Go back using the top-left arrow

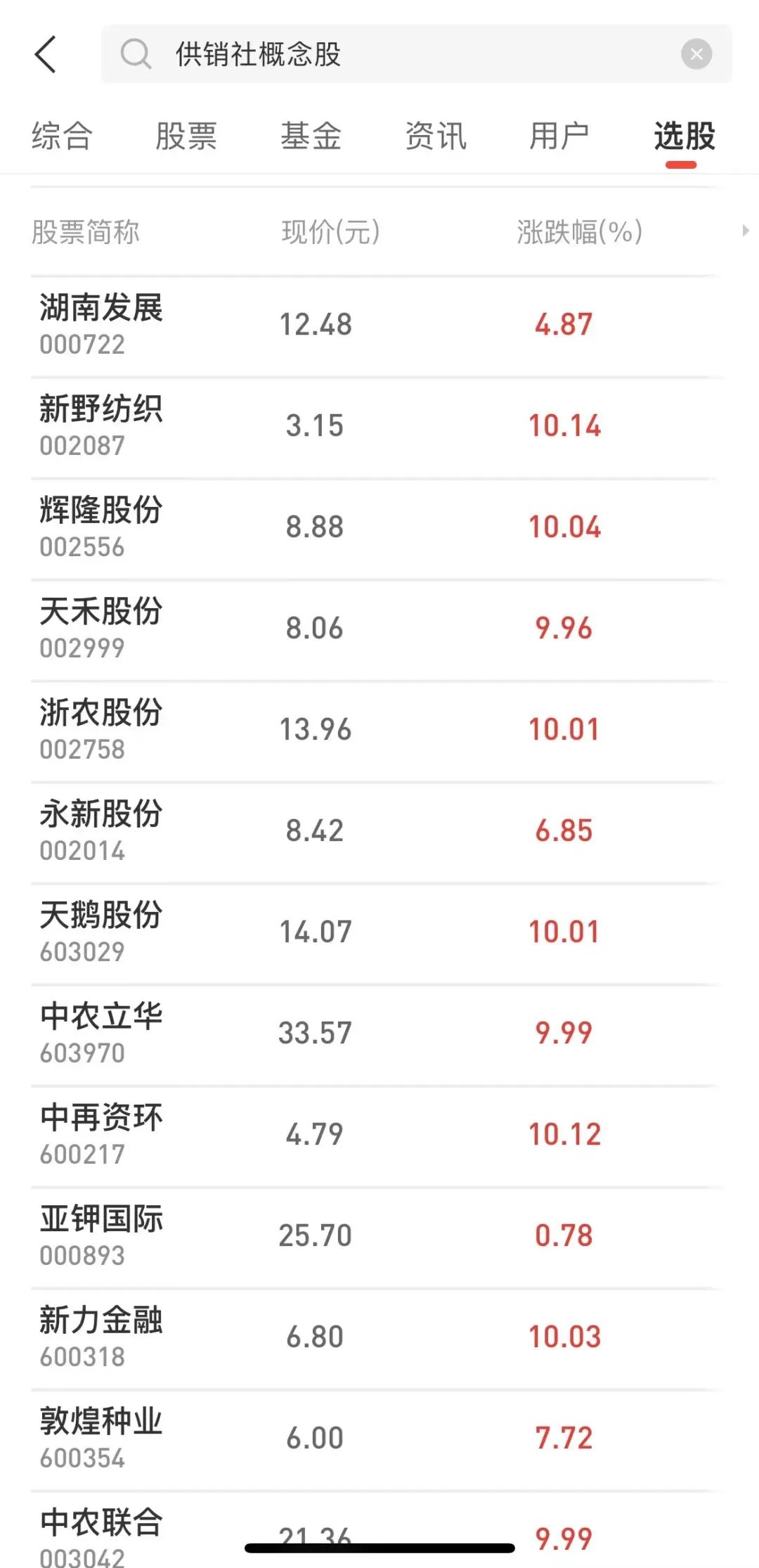[x=46, y=54]
